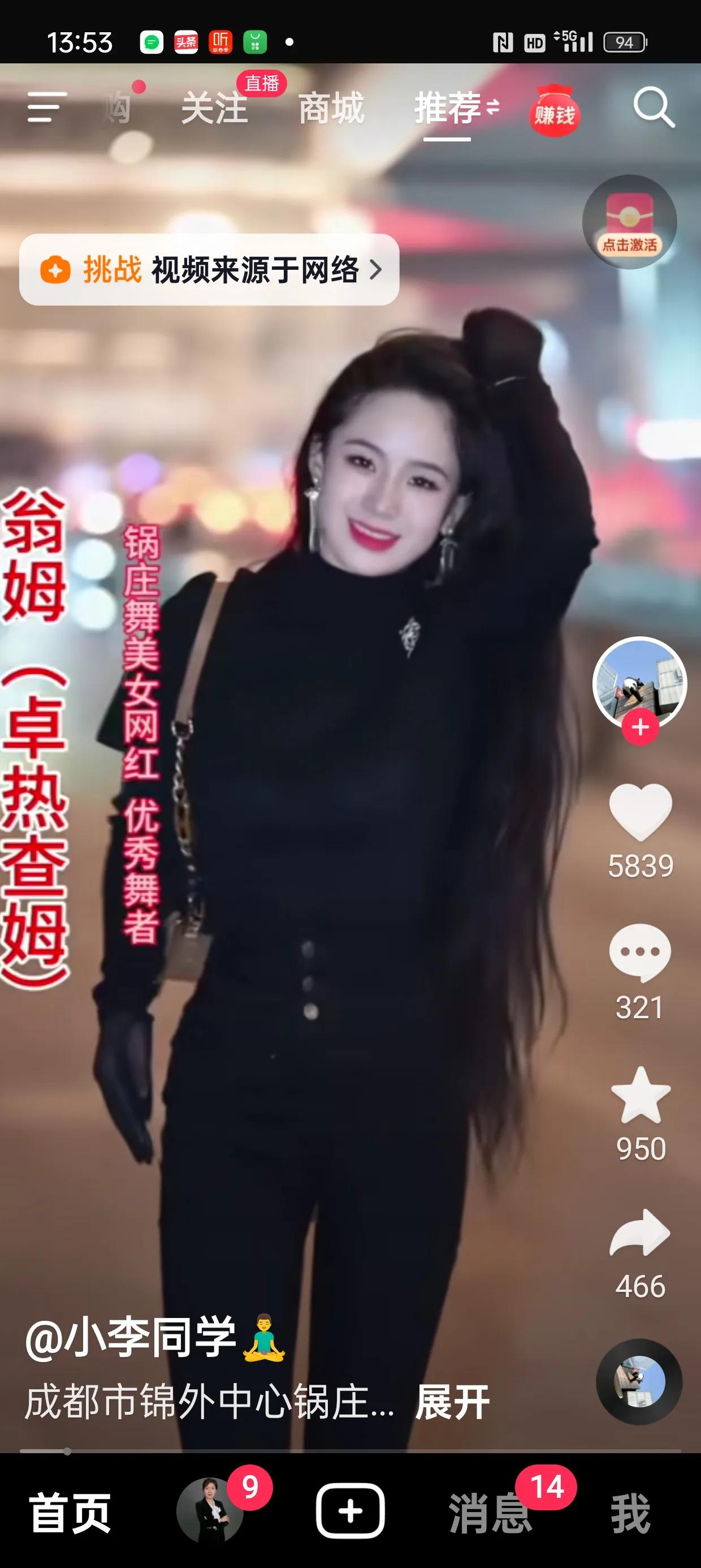The height and width of the screenshot is (1568, 701).
Task: Favorite the video with the star
Action: [x=640, y=1095]
